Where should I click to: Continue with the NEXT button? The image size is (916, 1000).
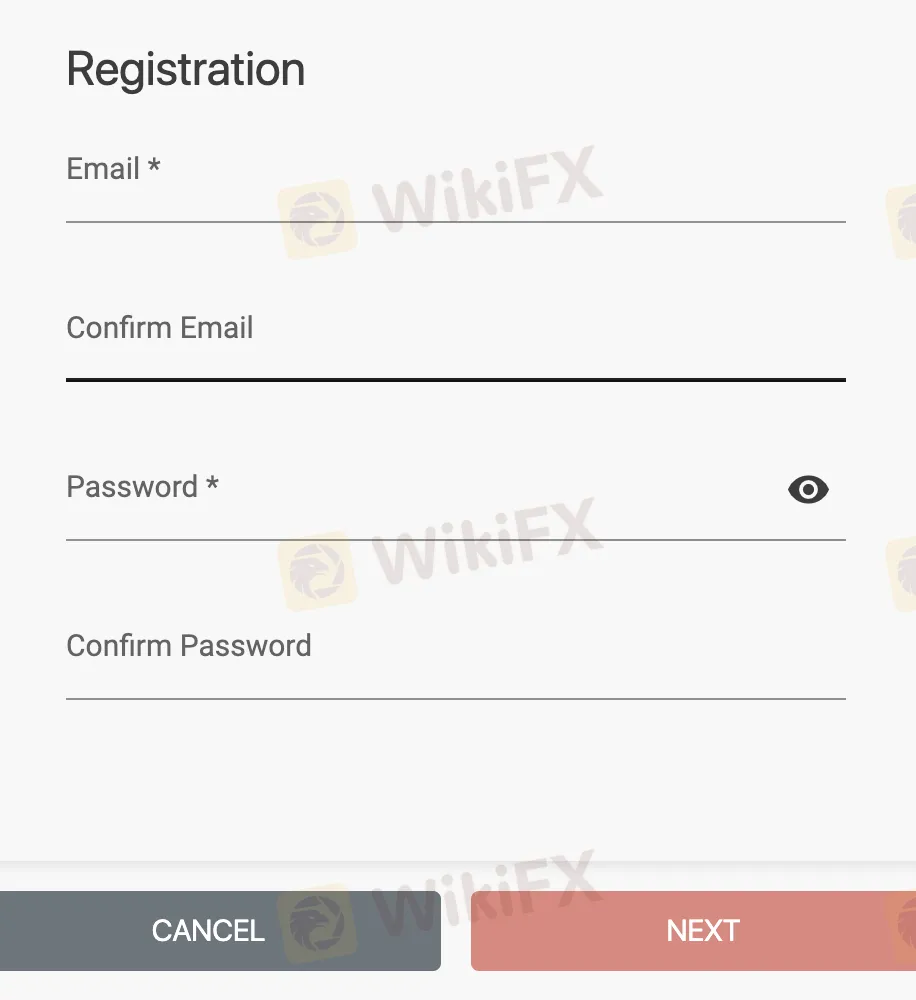tap(700, 930)
